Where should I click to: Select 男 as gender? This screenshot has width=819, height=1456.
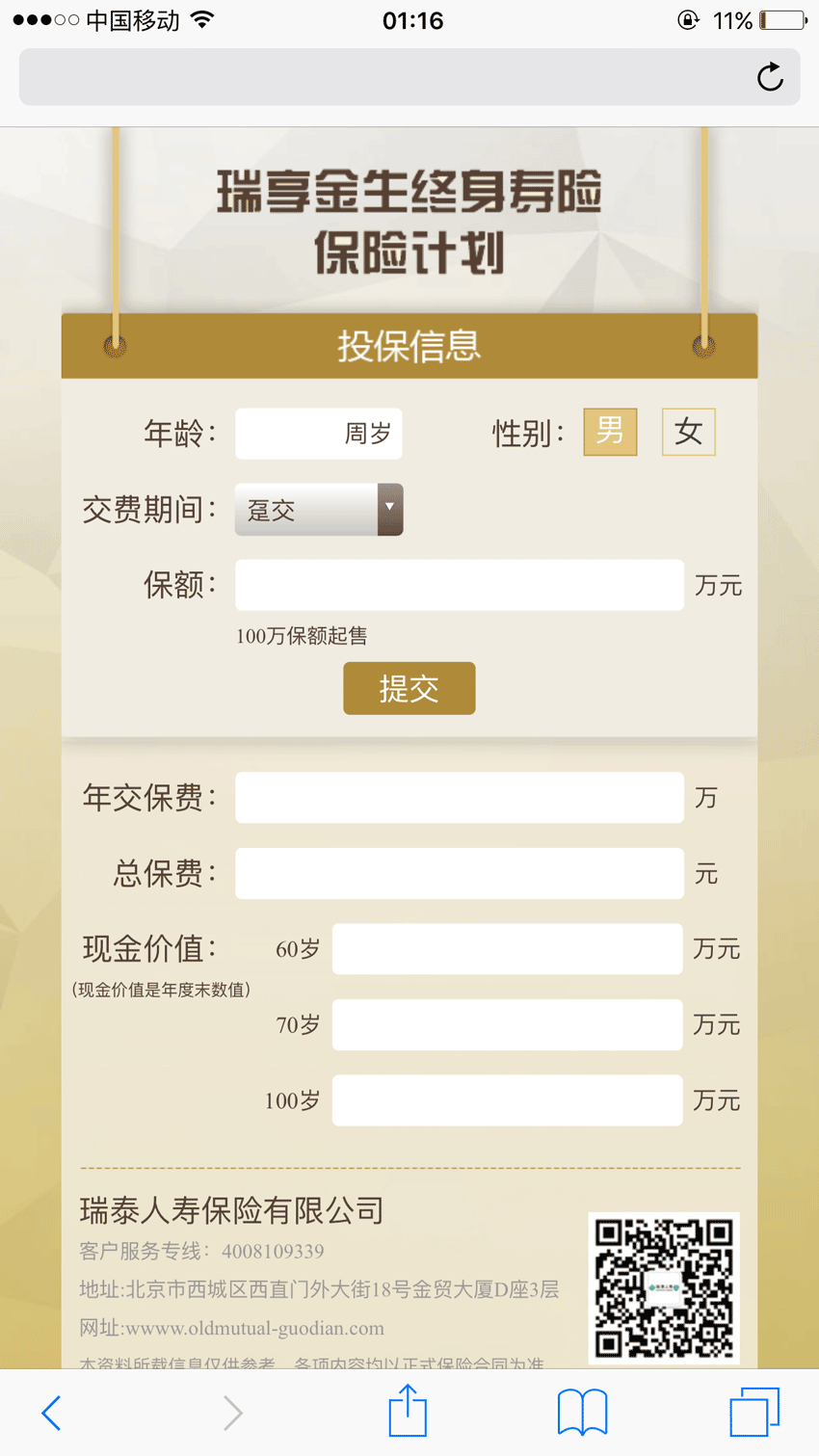pyautogui.click(x=610, y=432)
